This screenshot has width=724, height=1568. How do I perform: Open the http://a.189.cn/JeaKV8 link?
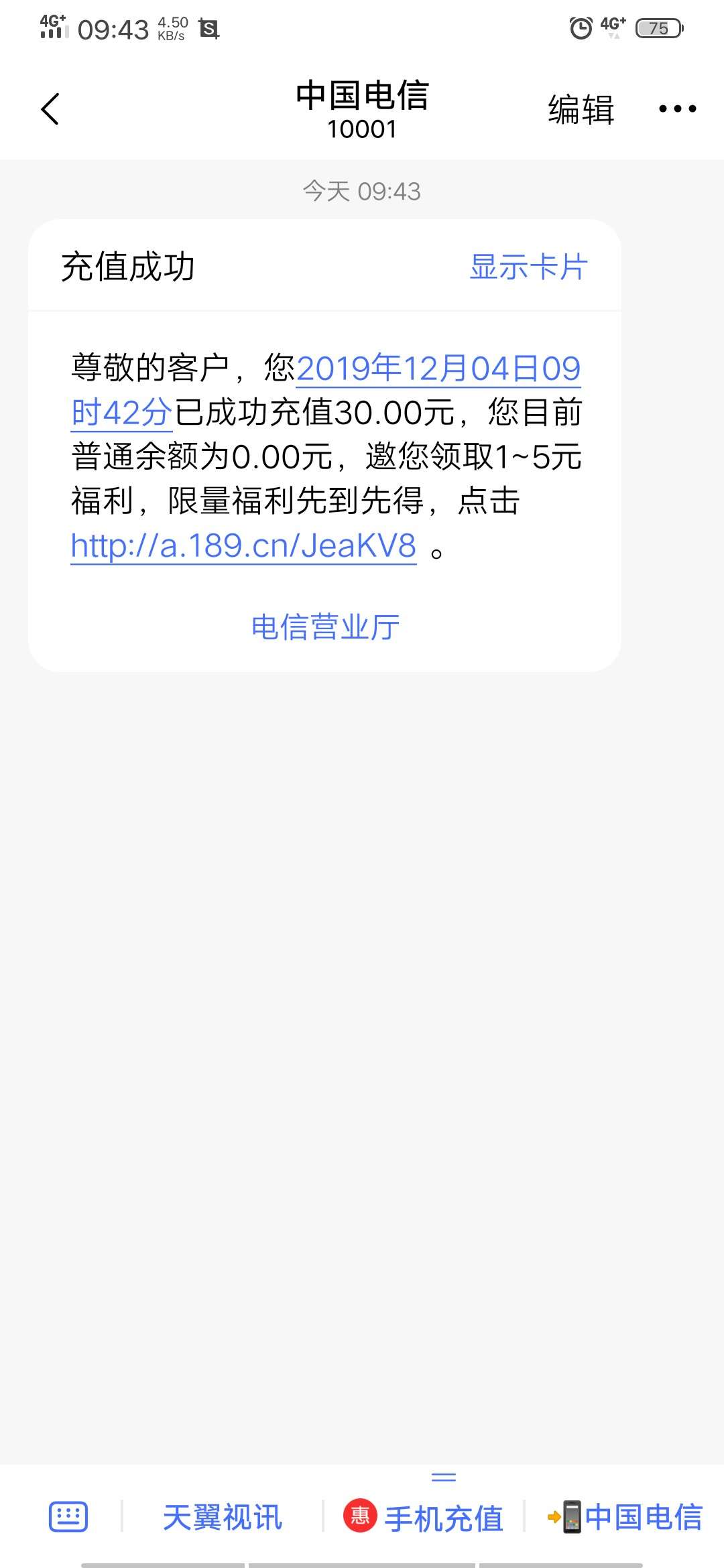[243, 546]
